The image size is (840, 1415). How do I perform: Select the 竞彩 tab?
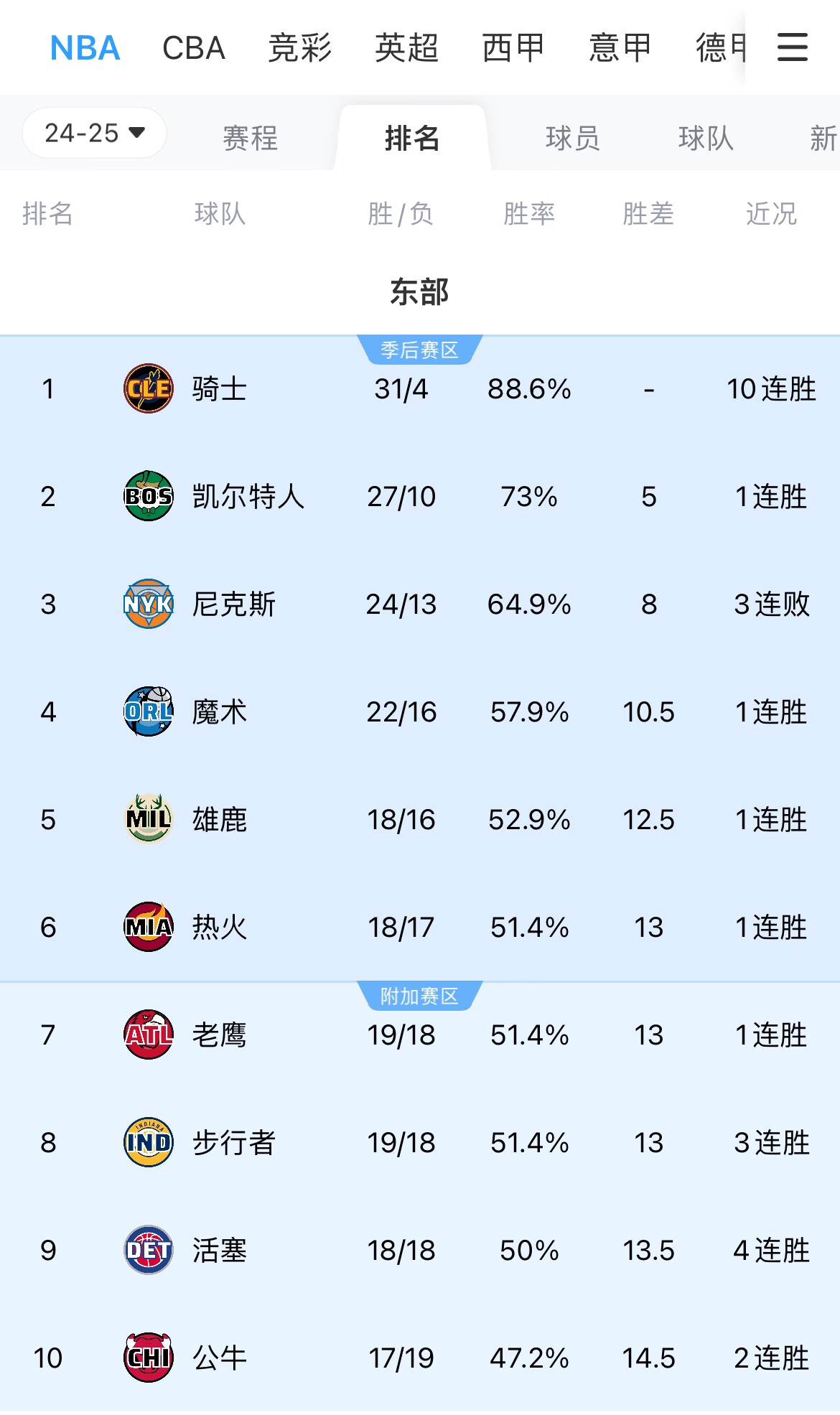pos(299,49)
